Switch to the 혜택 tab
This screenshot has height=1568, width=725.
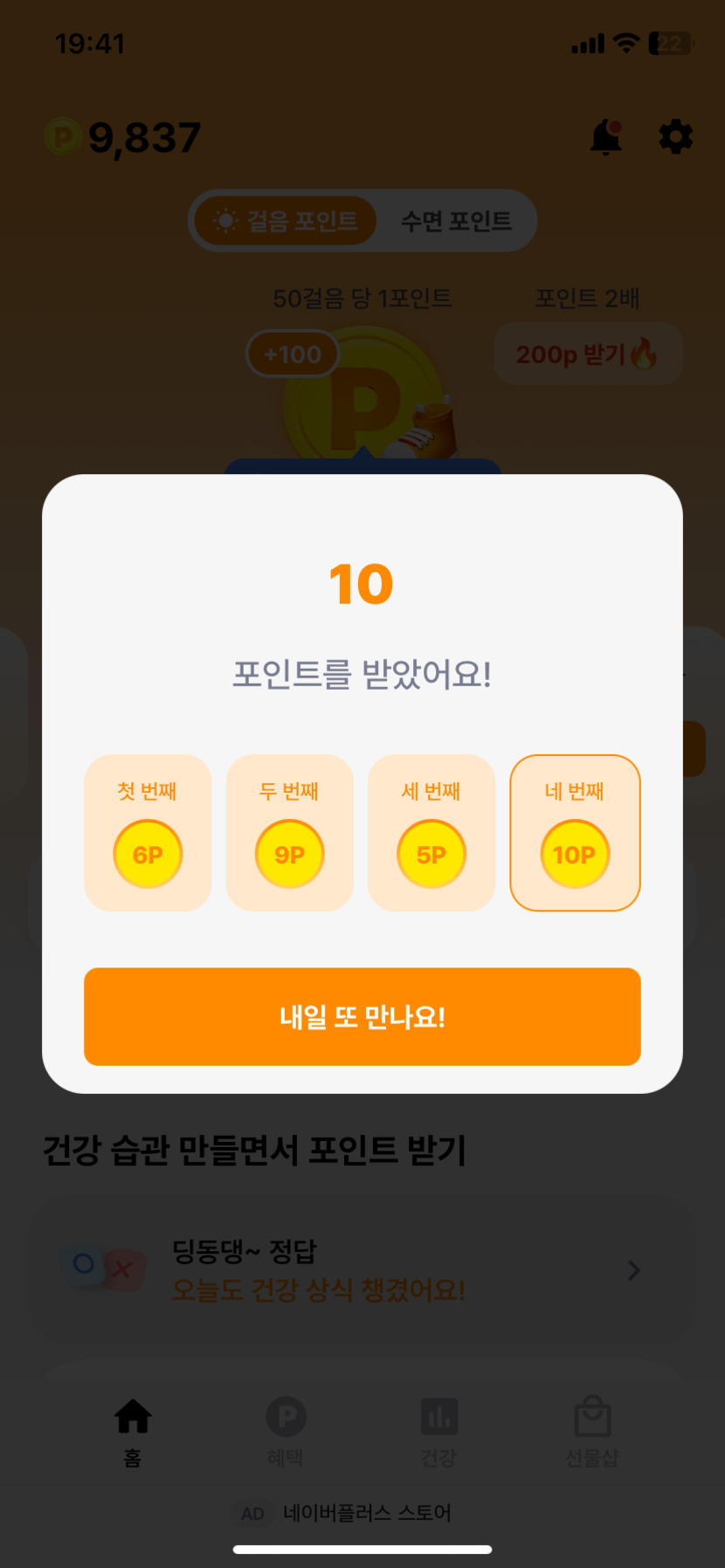(x=286, y=1429)
